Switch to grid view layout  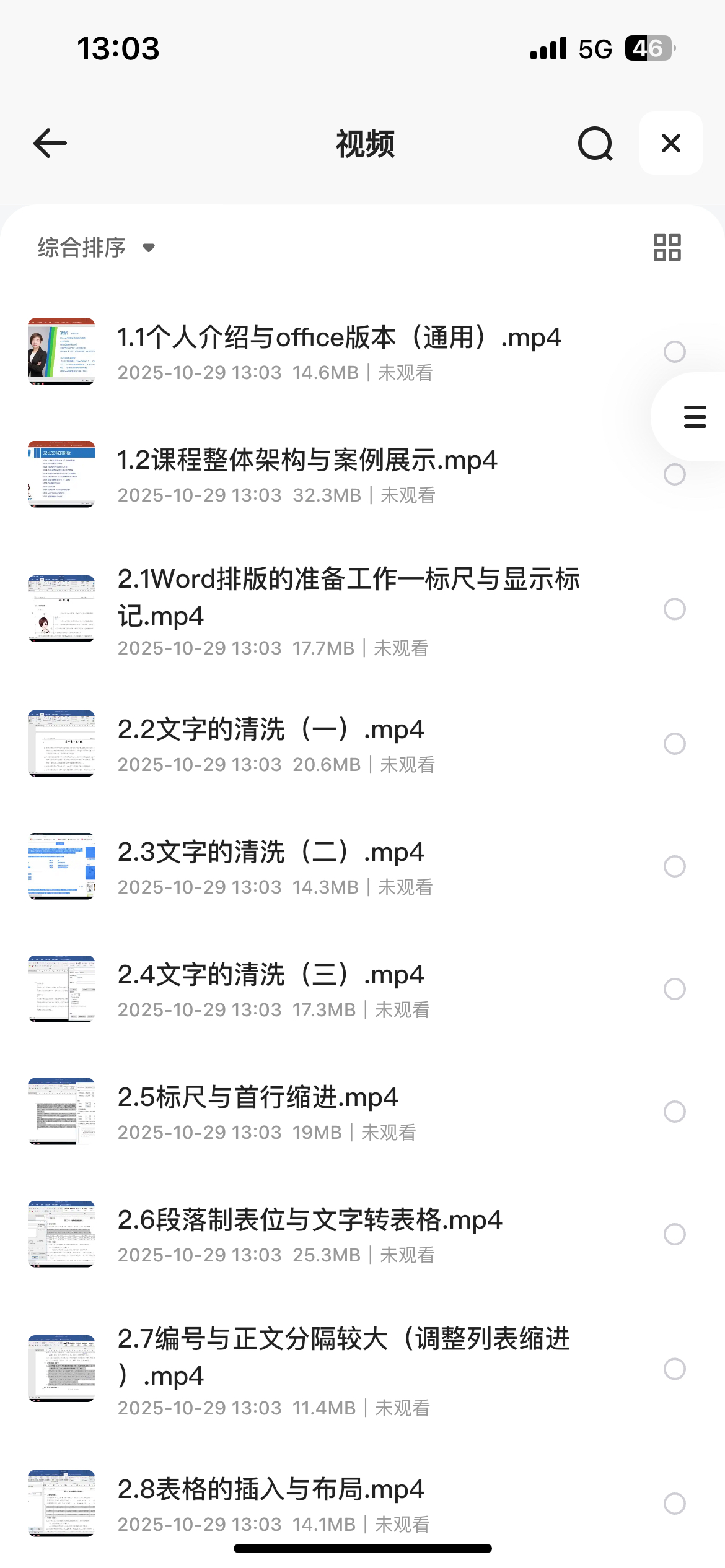pyautogui.click(x=667, y=248)
